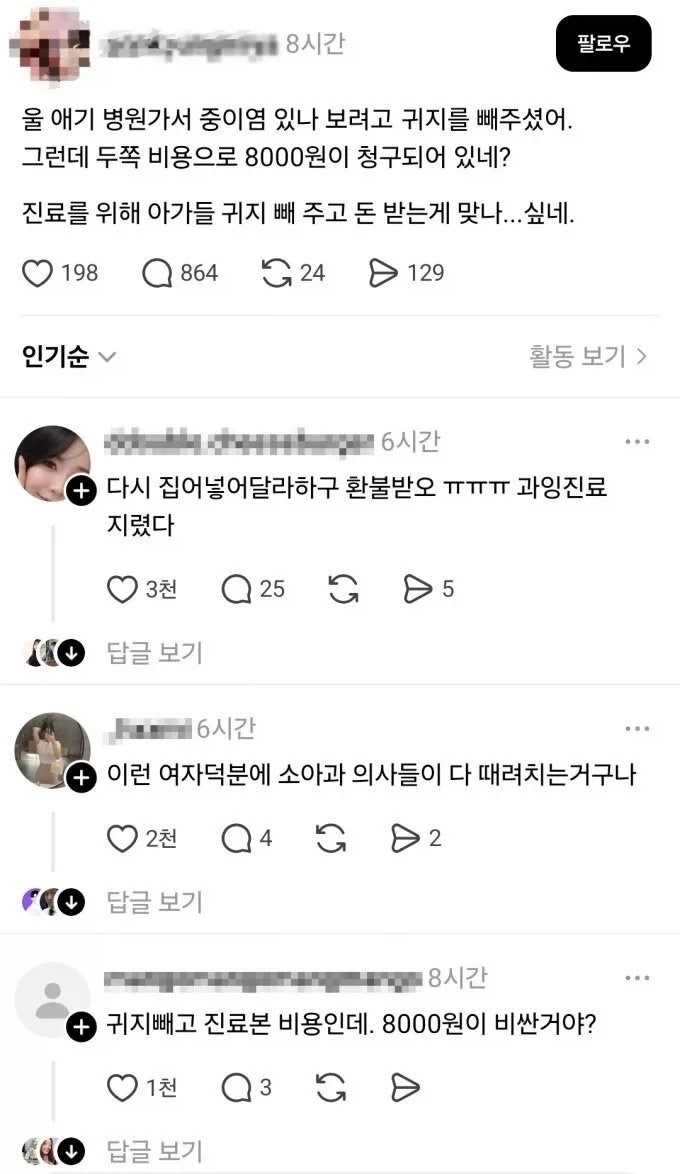Open the 864 comments on the main post
The height and width of the screenshot is (1174, 680).
pyautogui.click(x=158, y=273)
